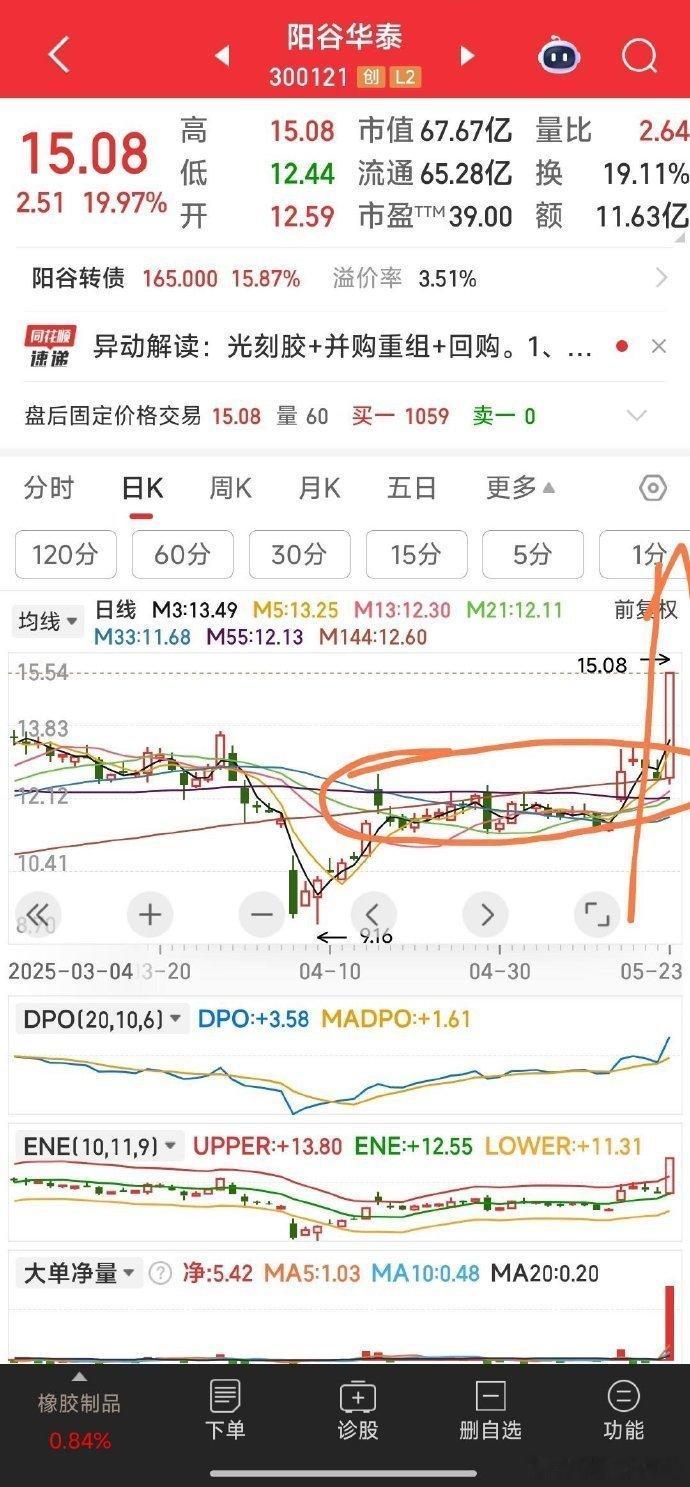Open the 阳谷转债 convertible bond row
This screenshot has height=1487, width=690.
click(x=345, y=278)
